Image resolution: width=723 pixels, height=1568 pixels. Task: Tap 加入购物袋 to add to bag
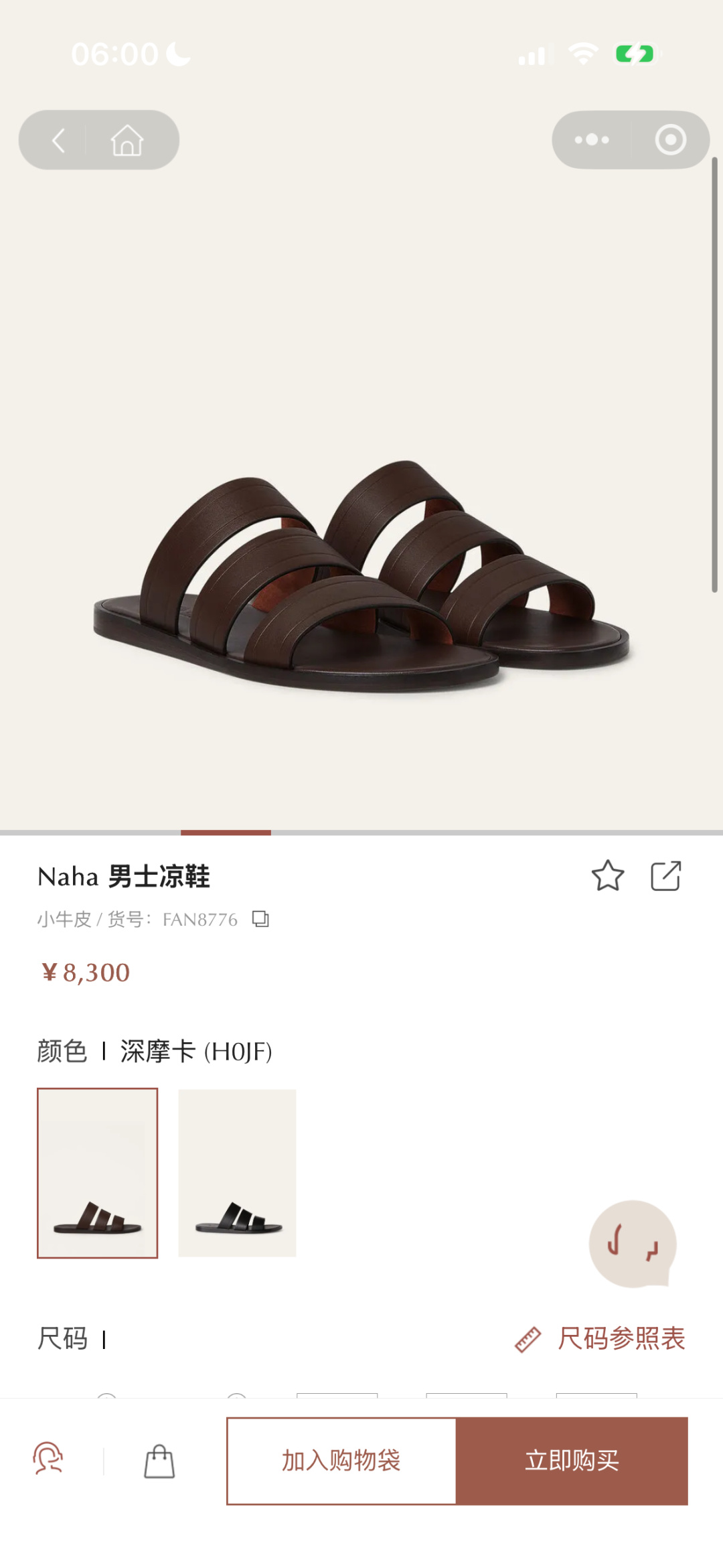point(341,1461)
